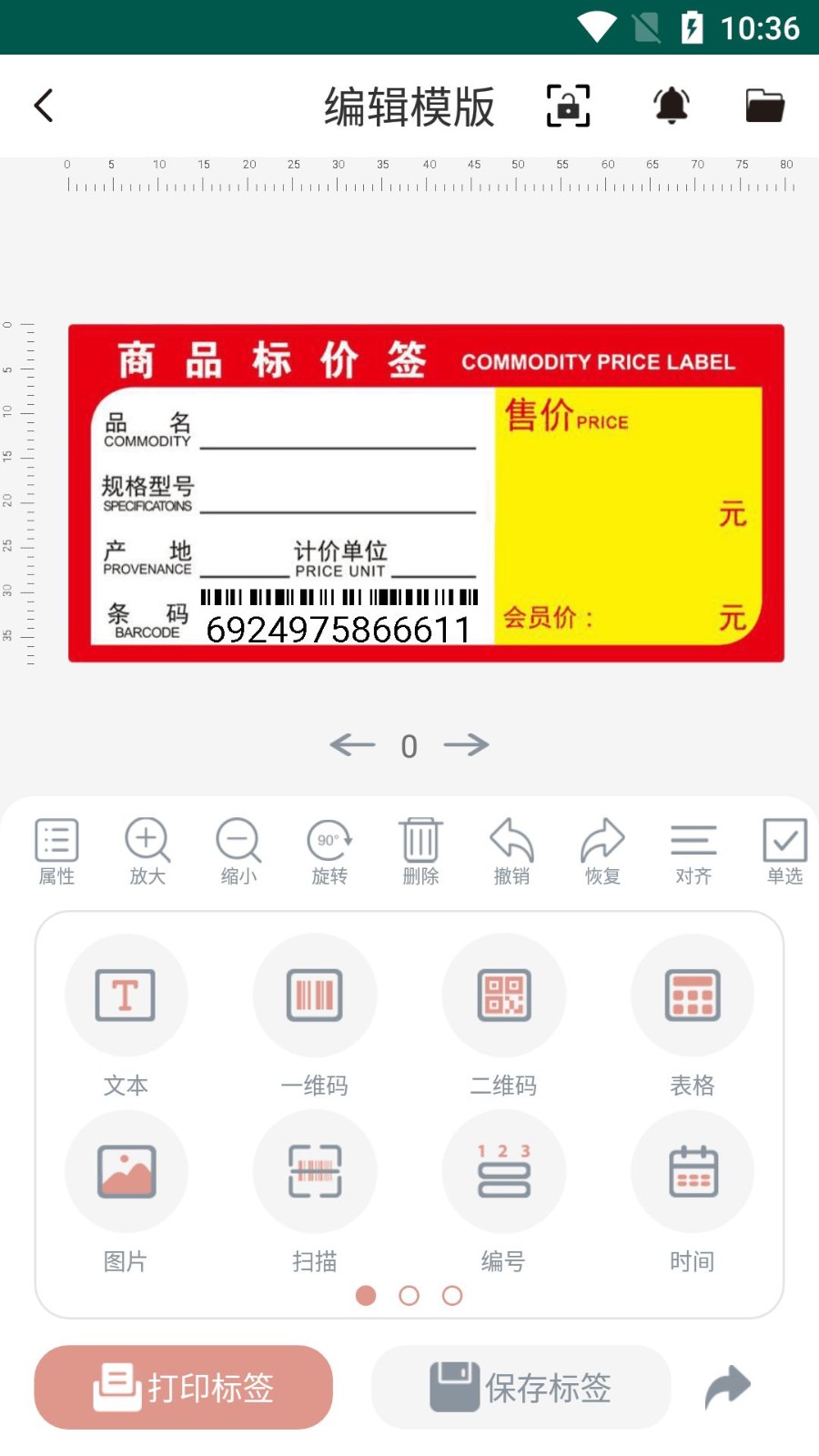
Task: Decrease rotation using the left arrow
Action: click(352, 745)
